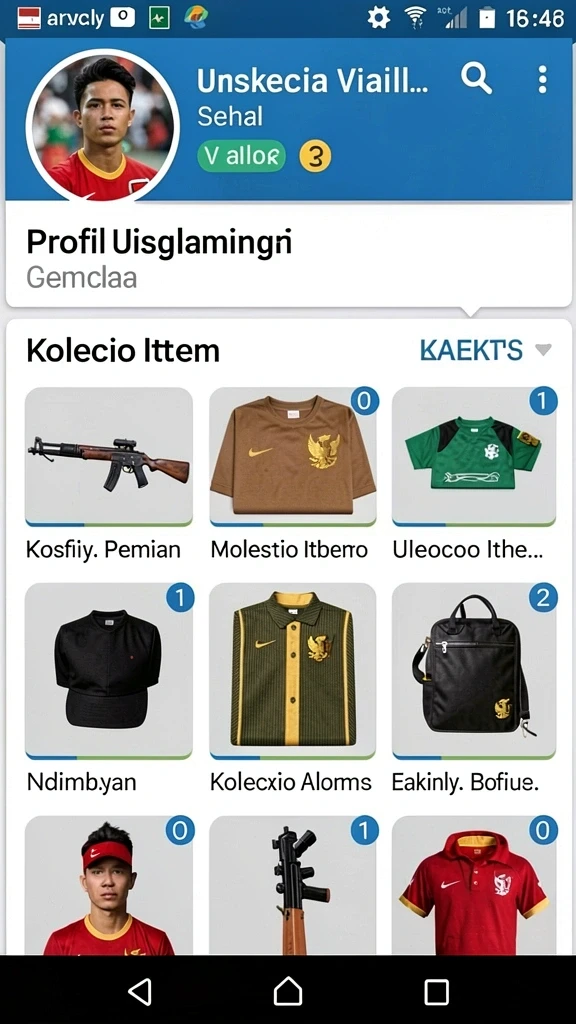This screenshot has height=1024, width=576.
Task: Open the upright rifle item tile
Action: (293, 885)
